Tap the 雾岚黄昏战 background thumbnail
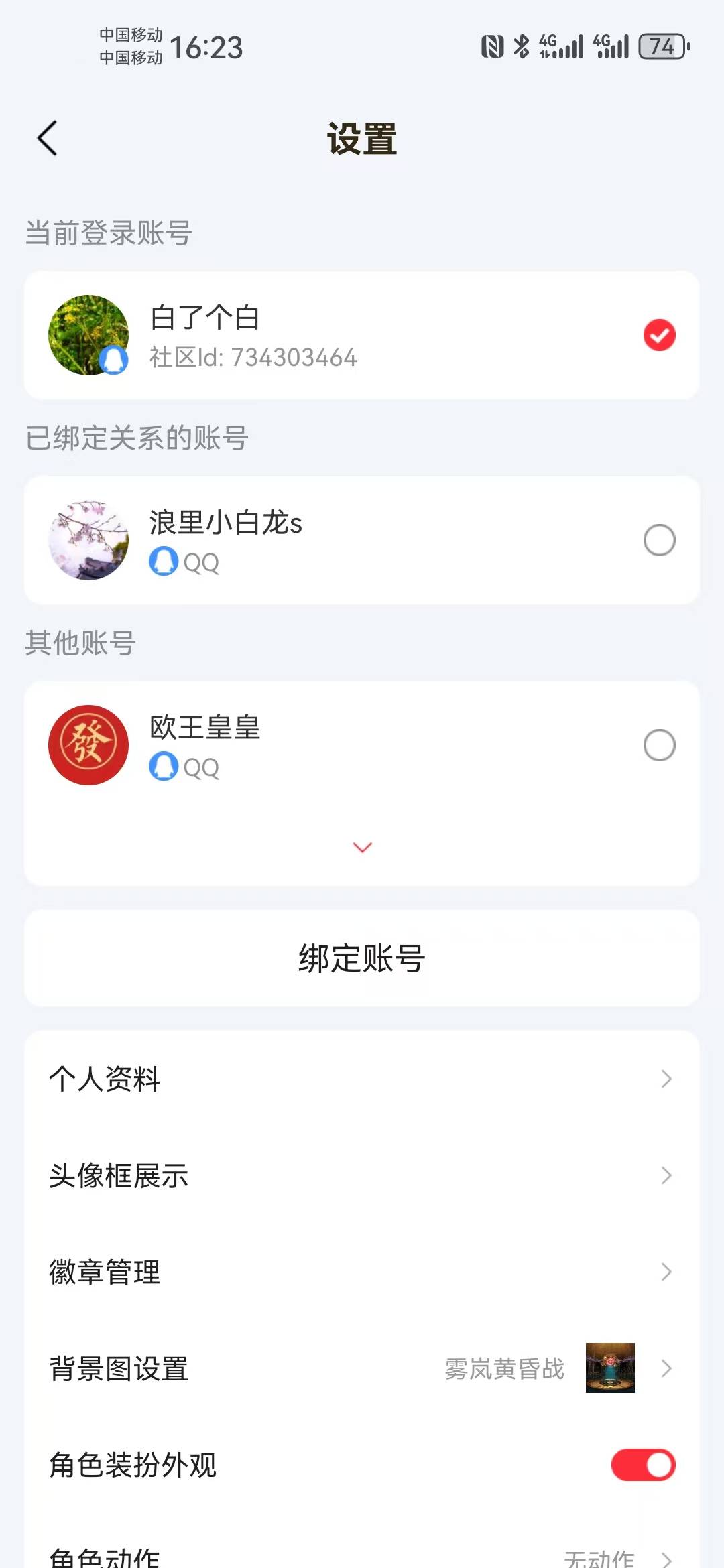The image size is (724, 1568). pyautogui.click(x=610, y=1370)
